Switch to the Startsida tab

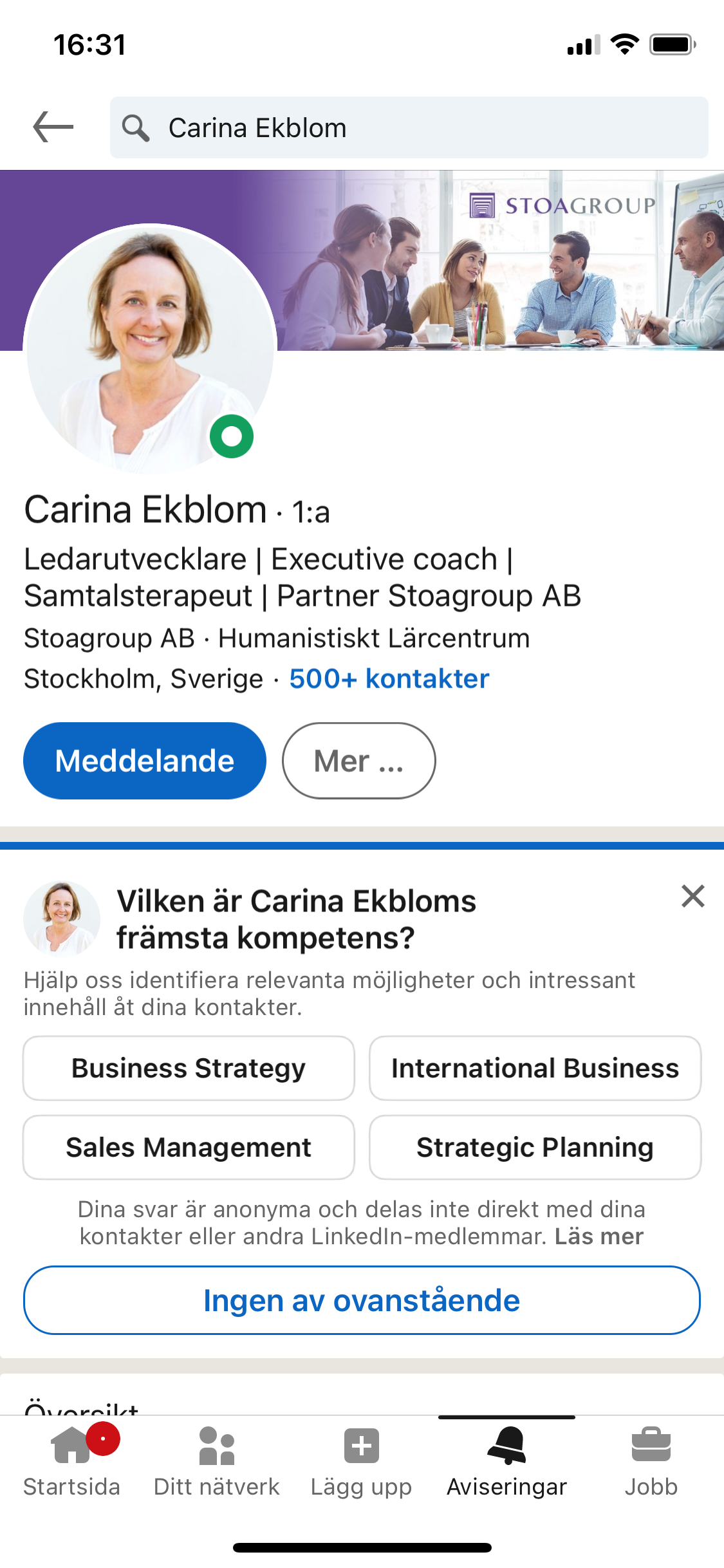[72, 1461]
